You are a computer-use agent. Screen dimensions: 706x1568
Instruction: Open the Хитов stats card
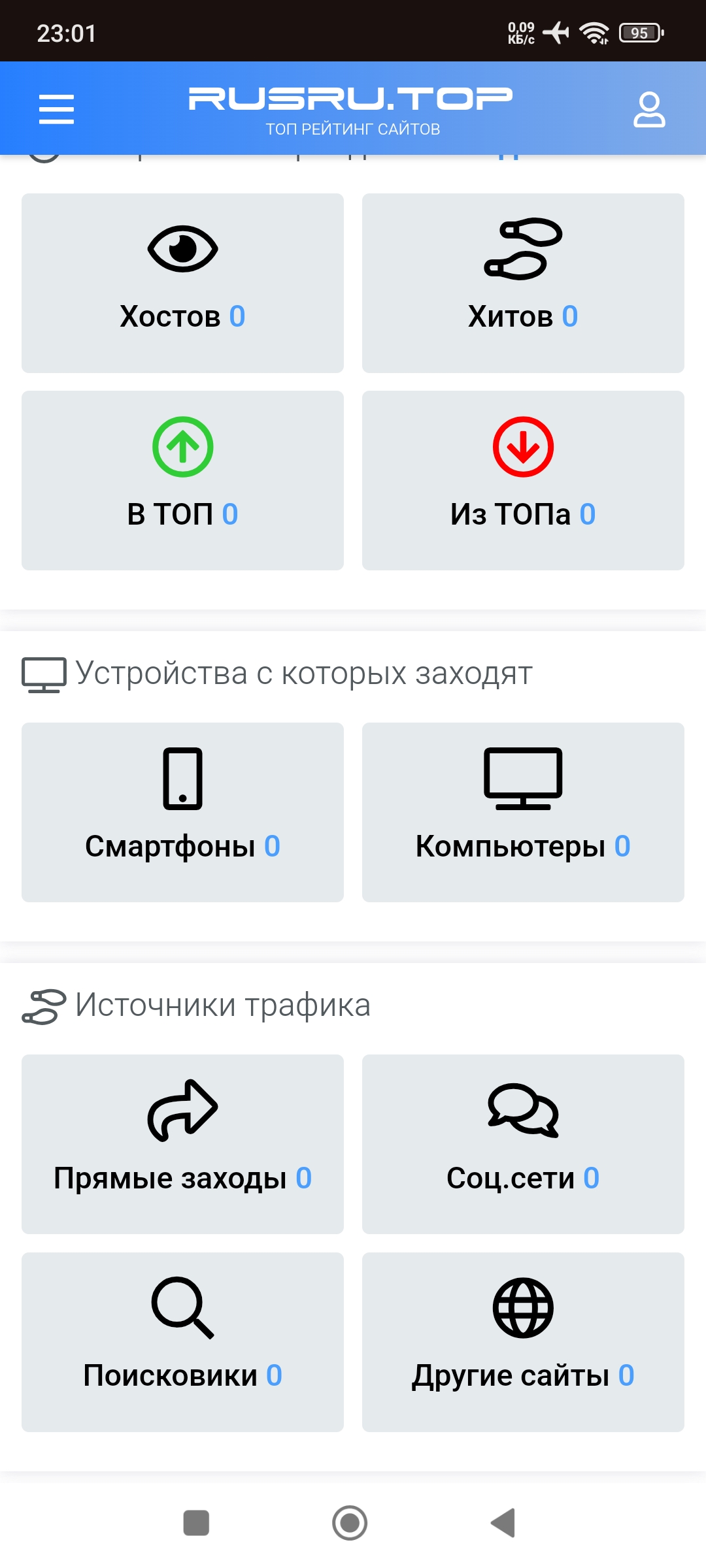pos(523,283)
